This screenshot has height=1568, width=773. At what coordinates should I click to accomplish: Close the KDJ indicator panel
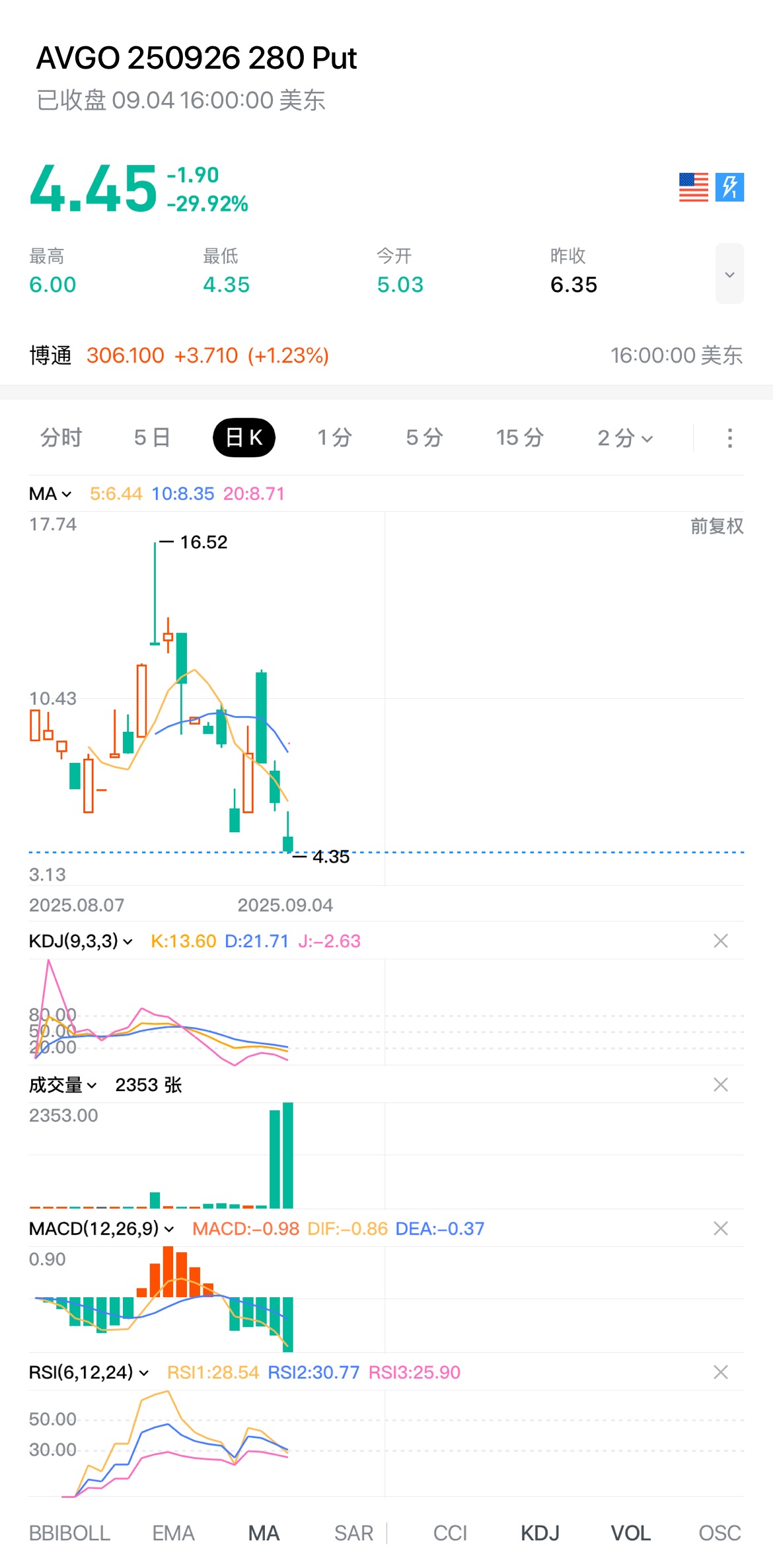721,941
